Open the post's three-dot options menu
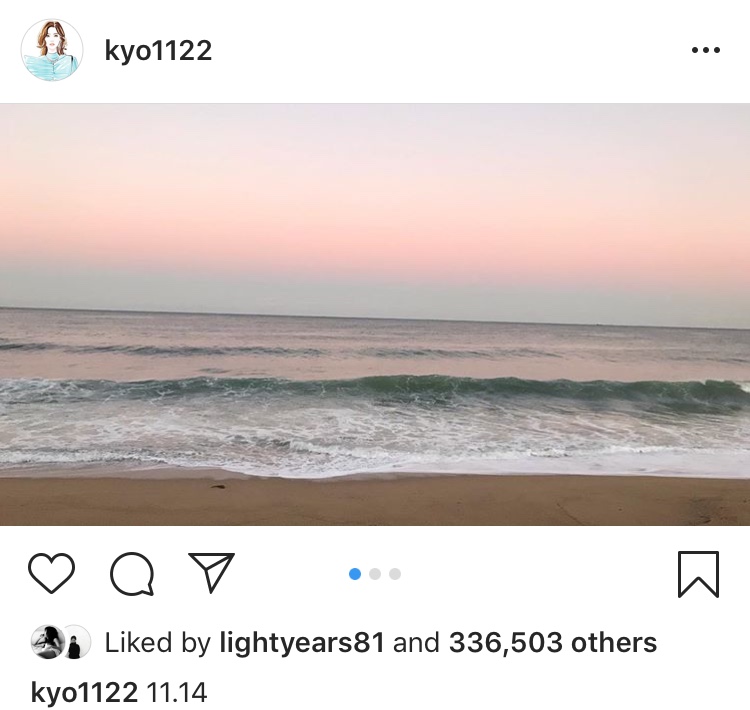The height and width of the screenshot is (710, 750). (705, 51)
